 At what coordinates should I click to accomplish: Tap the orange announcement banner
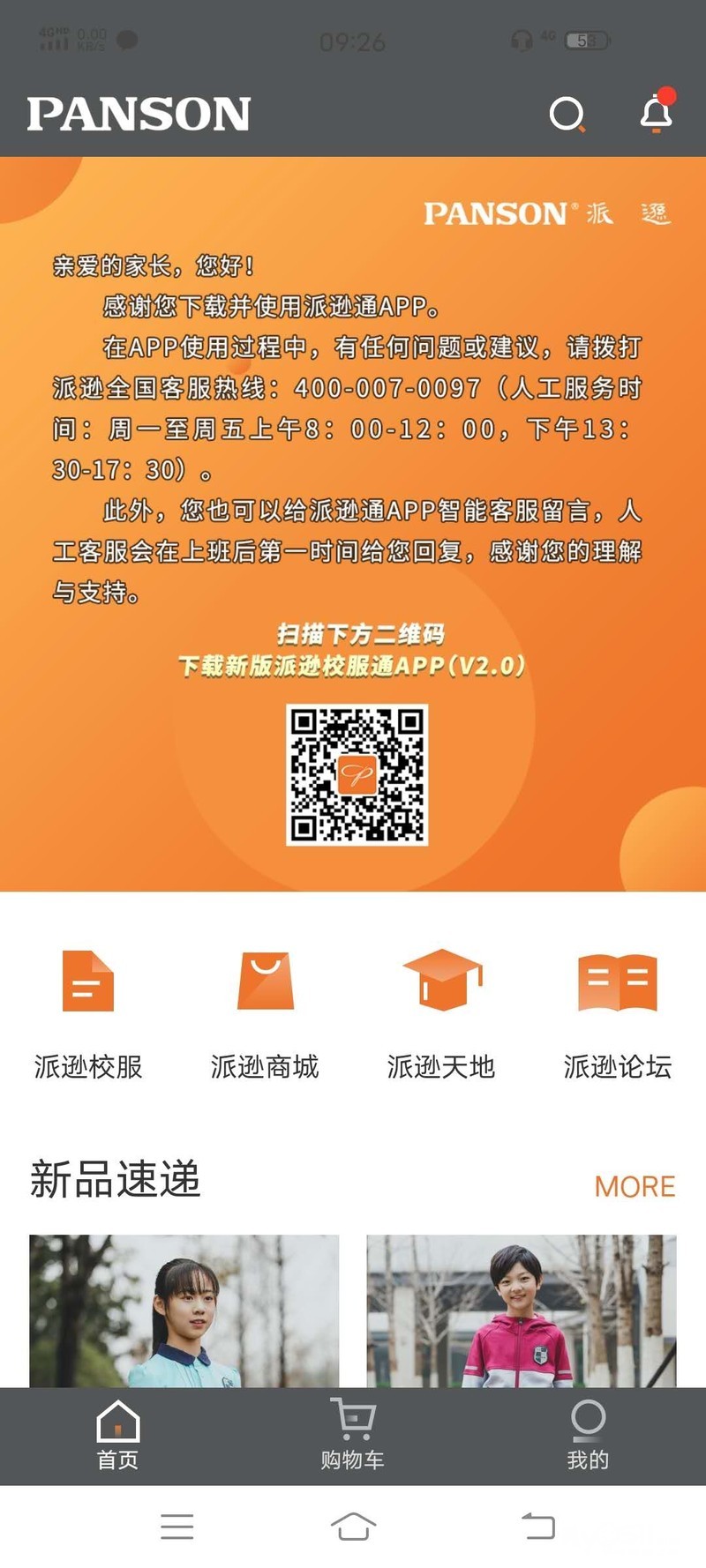[x=353, y=524]
